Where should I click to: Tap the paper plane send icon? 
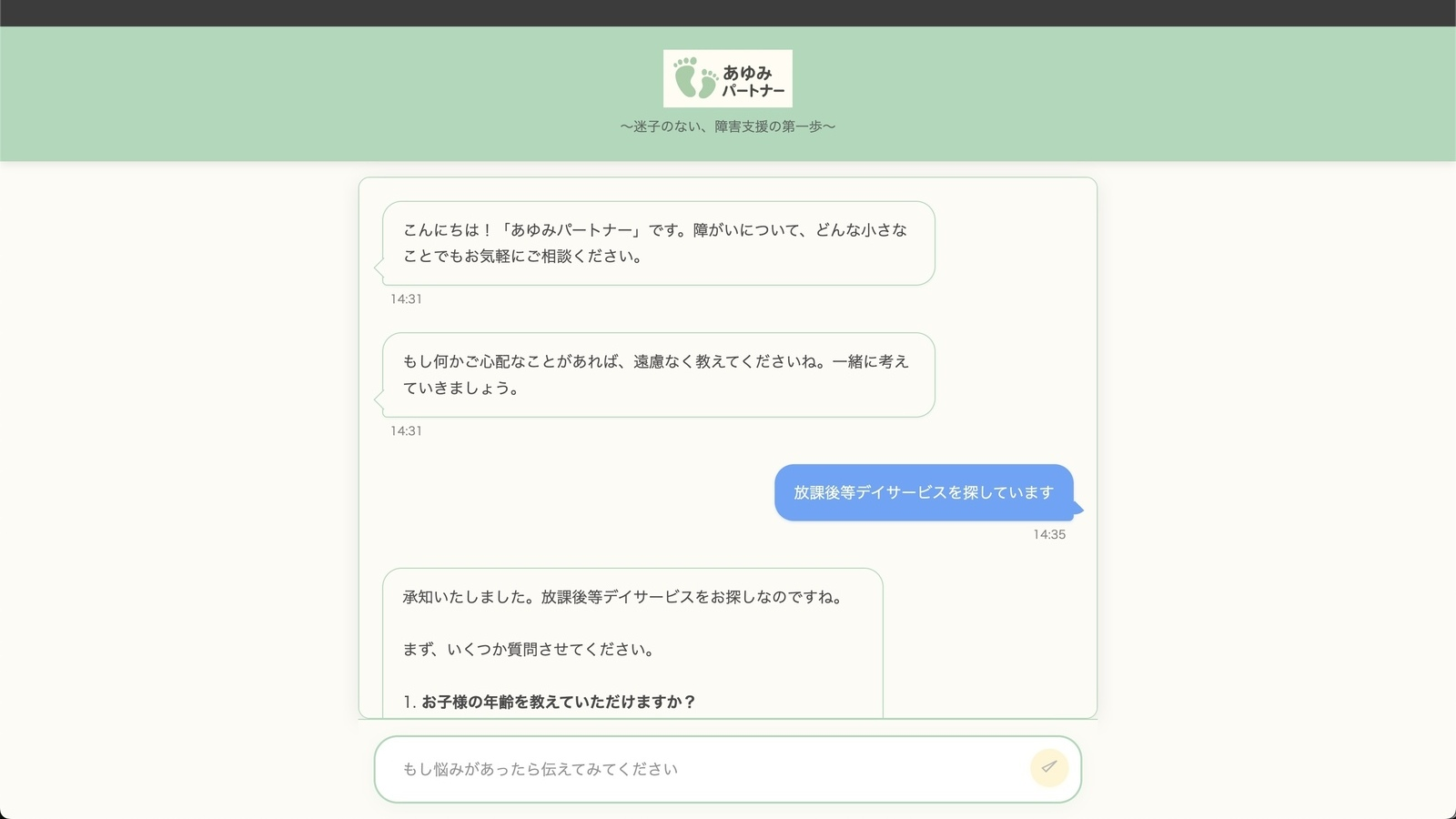click(1049, 768)
